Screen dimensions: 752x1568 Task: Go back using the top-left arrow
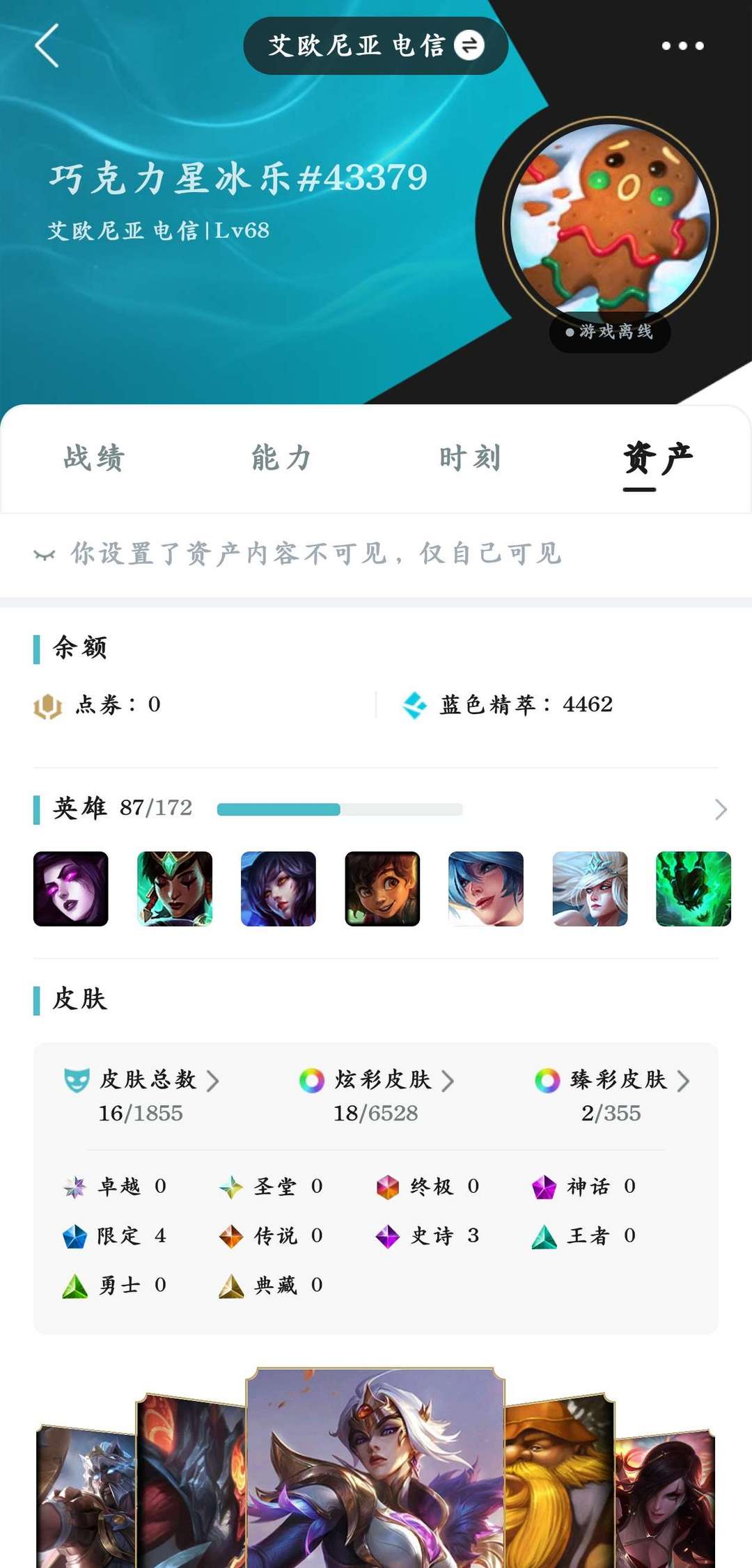coord(47,46)
